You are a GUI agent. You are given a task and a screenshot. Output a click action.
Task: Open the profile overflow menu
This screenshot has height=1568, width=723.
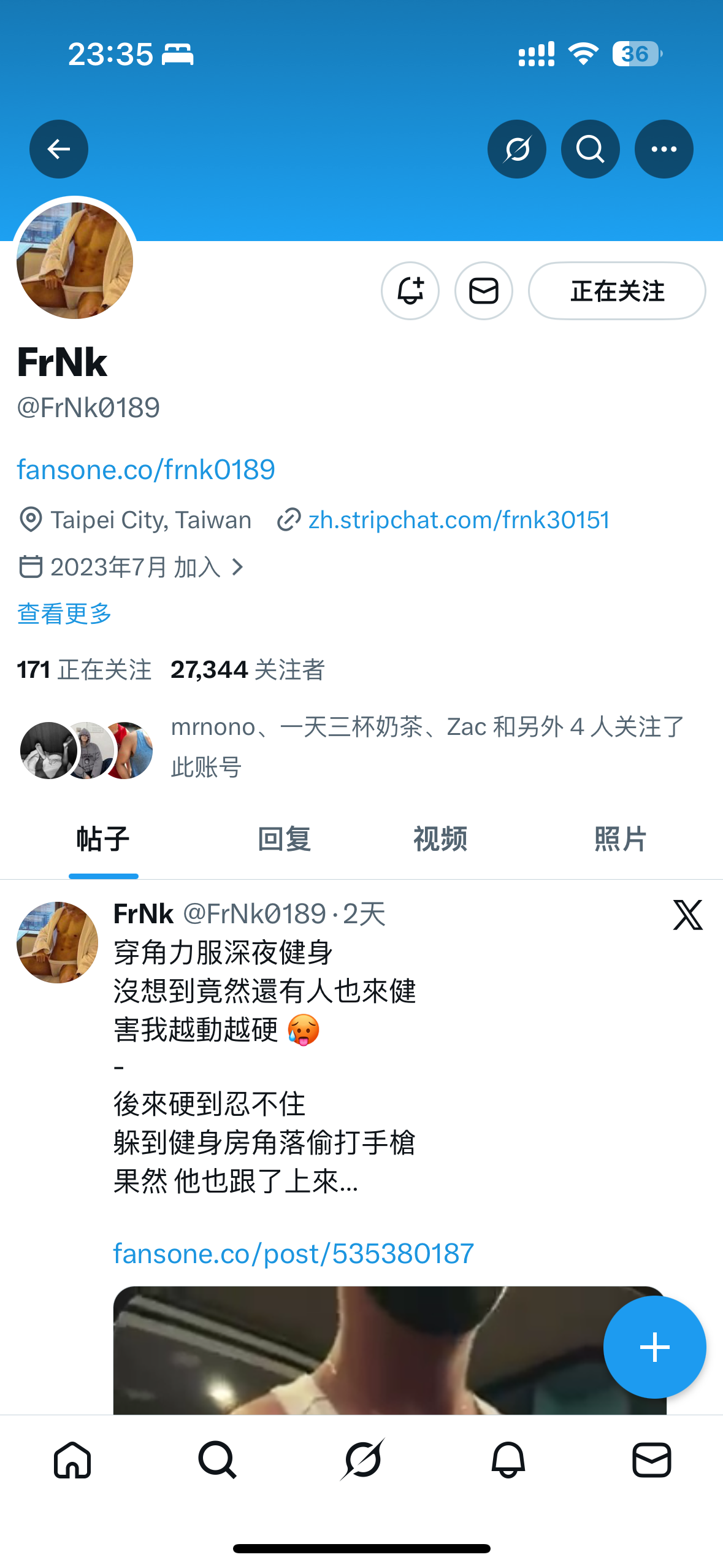[x=664, y=149]
